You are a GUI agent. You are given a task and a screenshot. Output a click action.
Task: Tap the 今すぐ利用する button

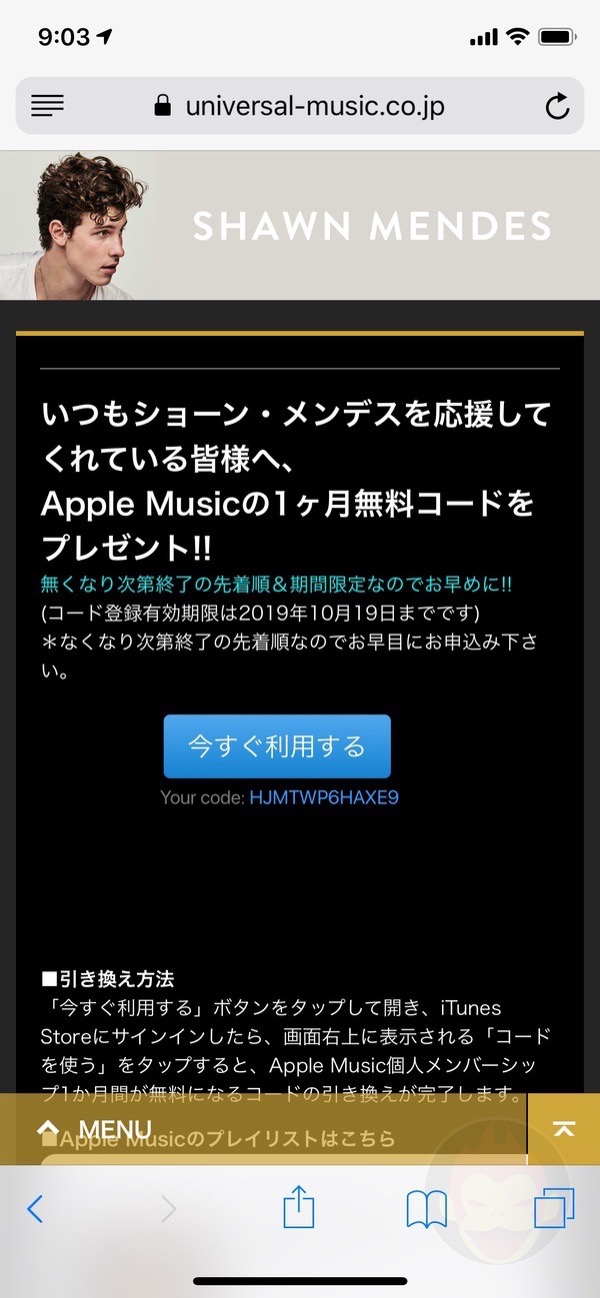click(277, 746)
